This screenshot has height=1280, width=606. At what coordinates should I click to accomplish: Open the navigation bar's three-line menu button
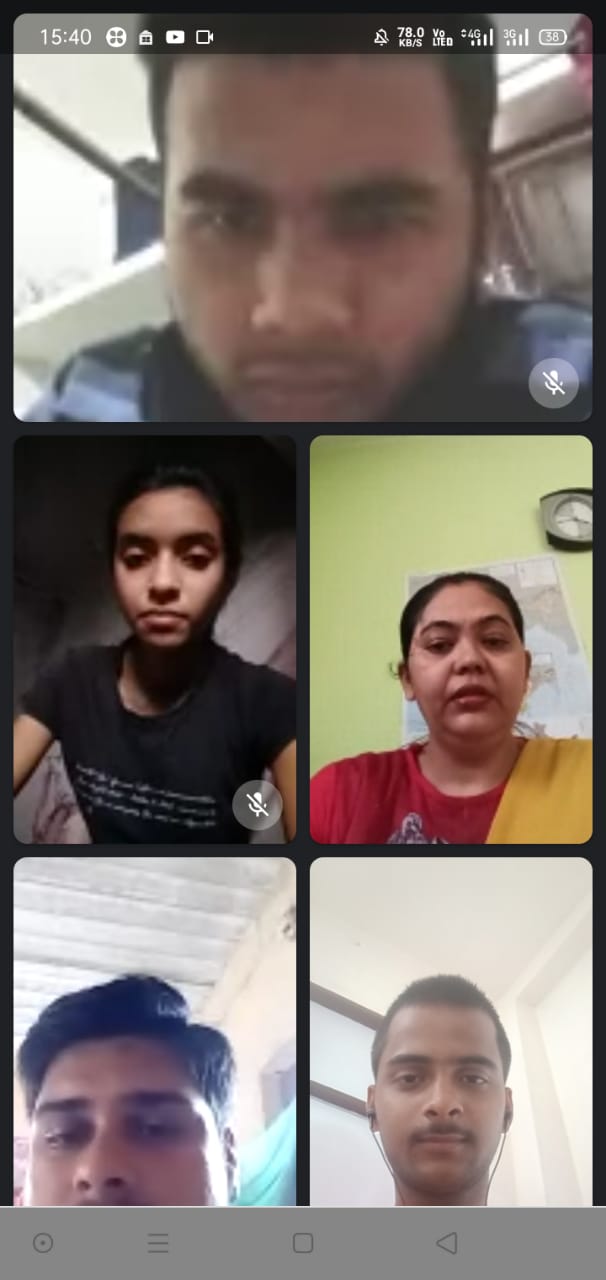pyautogui.click(x=158, y=1243)
